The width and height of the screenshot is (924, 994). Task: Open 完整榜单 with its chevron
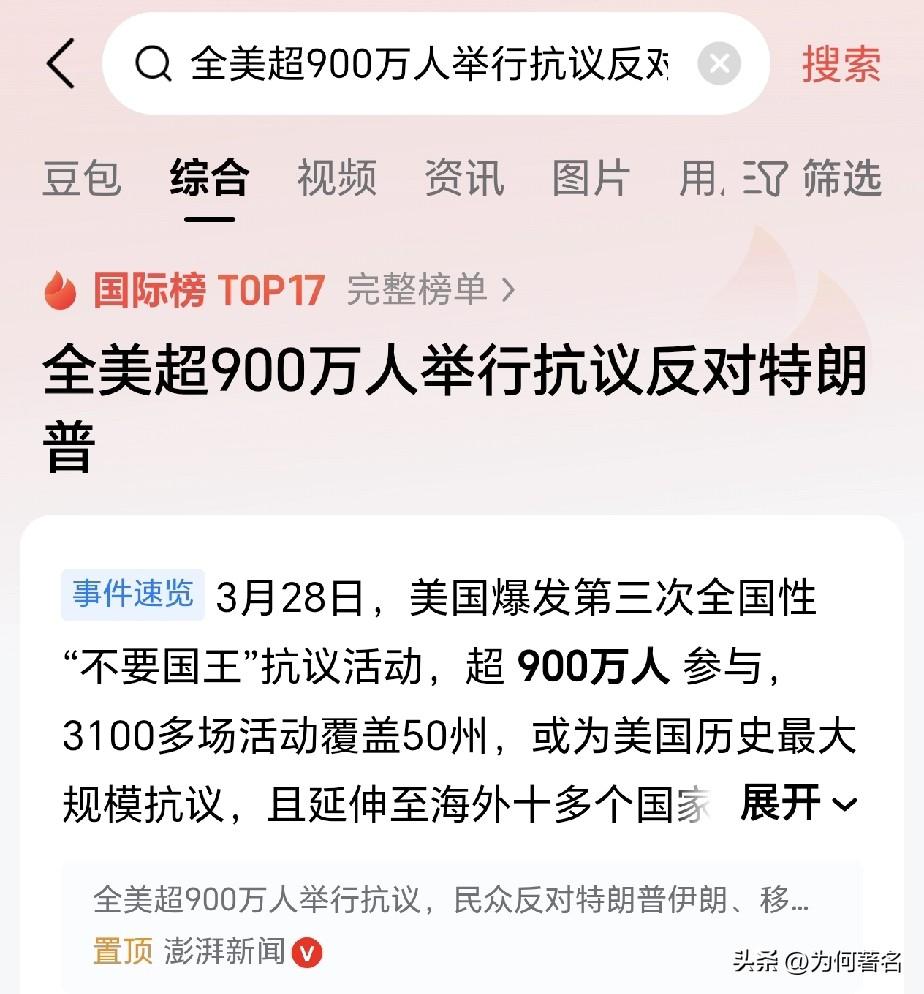pos(429,292)
